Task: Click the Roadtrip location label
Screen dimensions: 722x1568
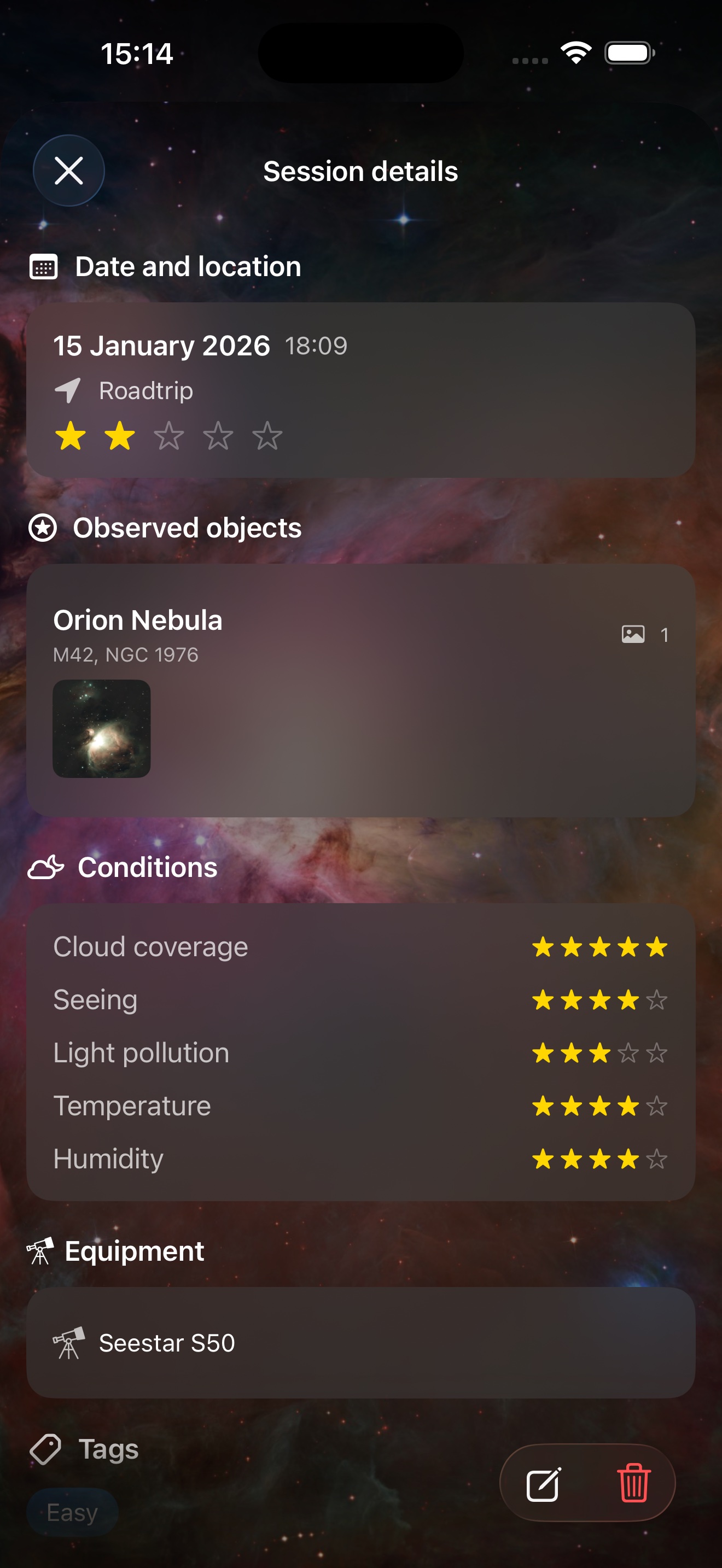Action: (145, 390)
